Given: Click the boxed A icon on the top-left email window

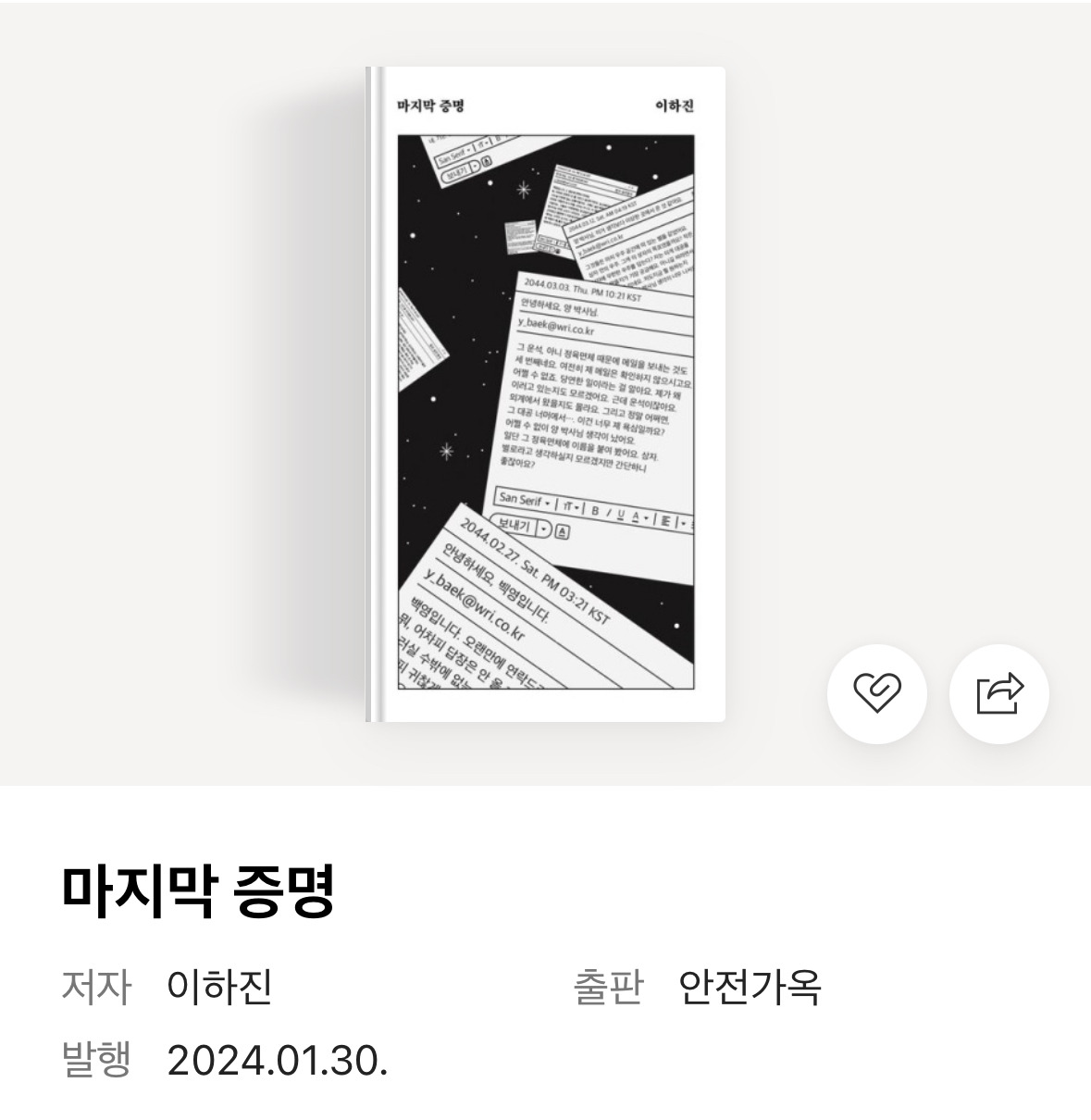Looking at the screenshot, I should (486, 161).
